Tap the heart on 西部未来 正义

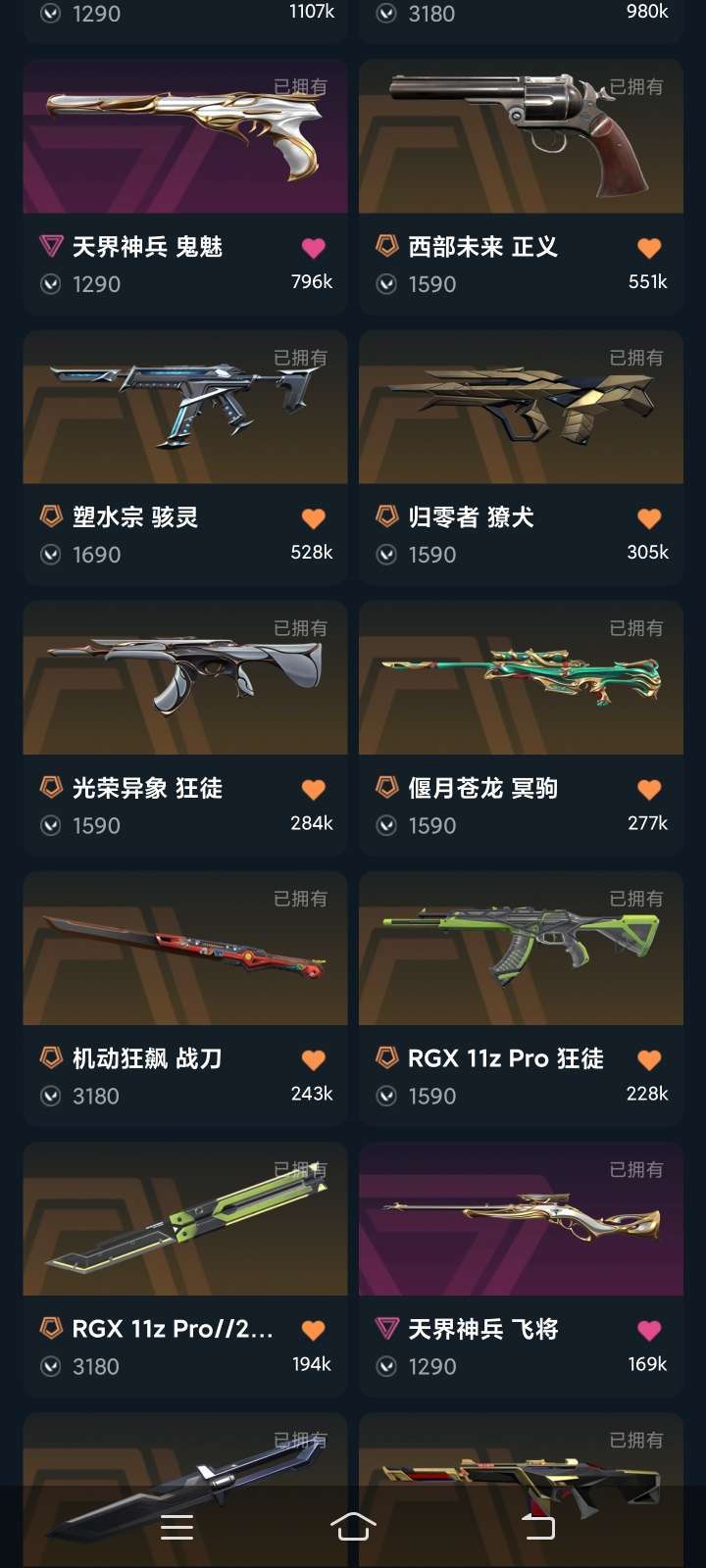click(x=649, y=248)
